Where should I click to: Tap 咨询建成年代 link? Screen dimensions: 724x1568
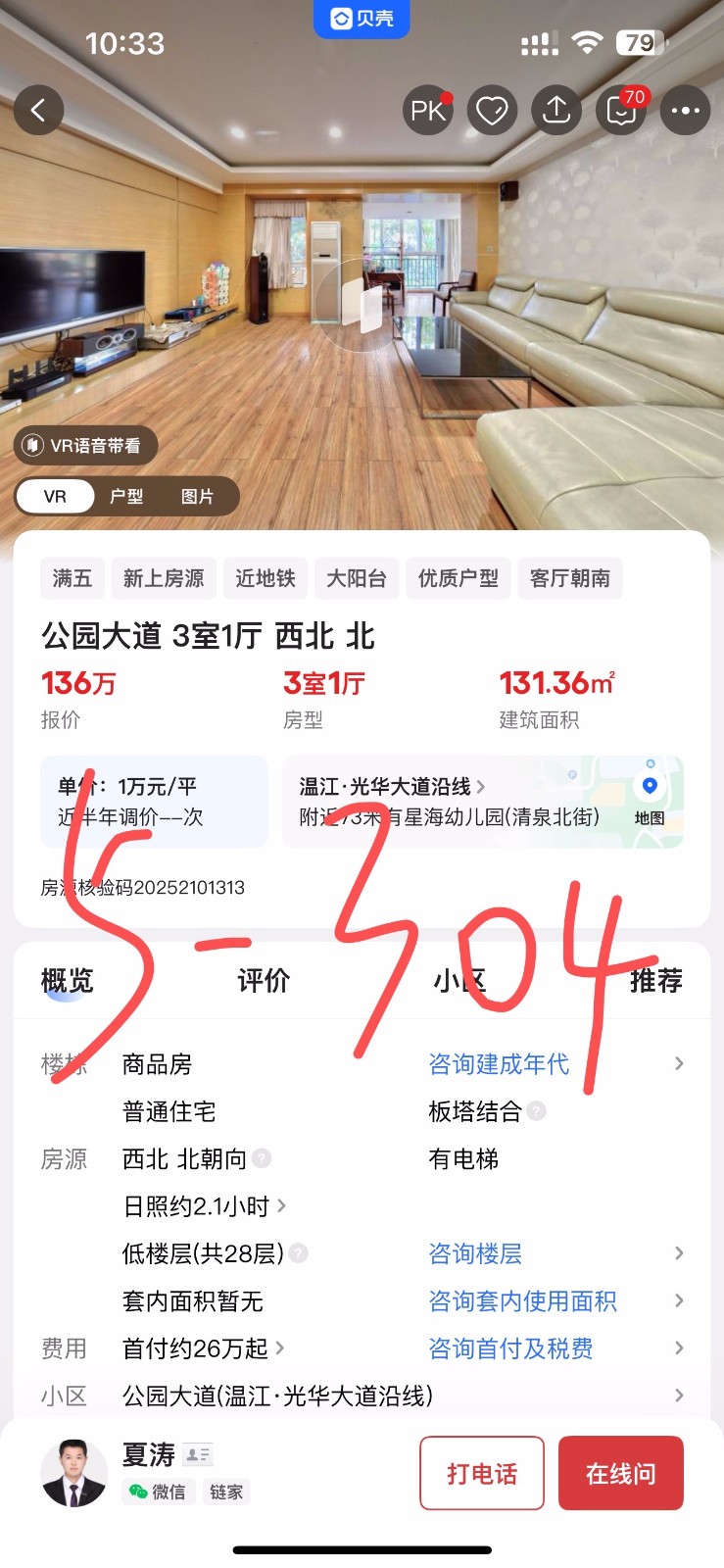pyautogui.click(x=499, y=1064)
